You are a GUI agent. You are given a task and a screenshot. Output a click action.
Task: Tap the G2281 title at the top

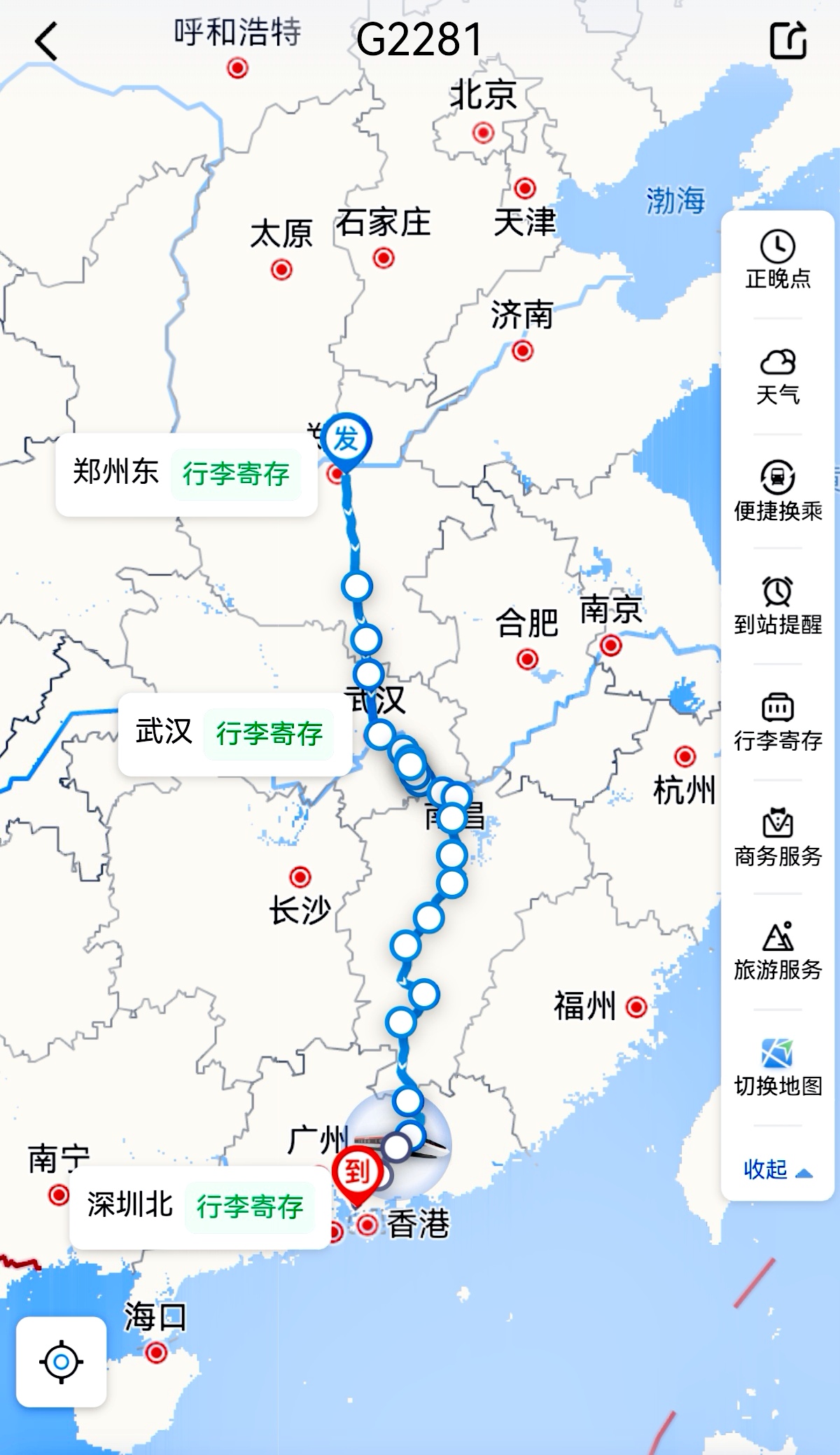[x=420, y=41]
